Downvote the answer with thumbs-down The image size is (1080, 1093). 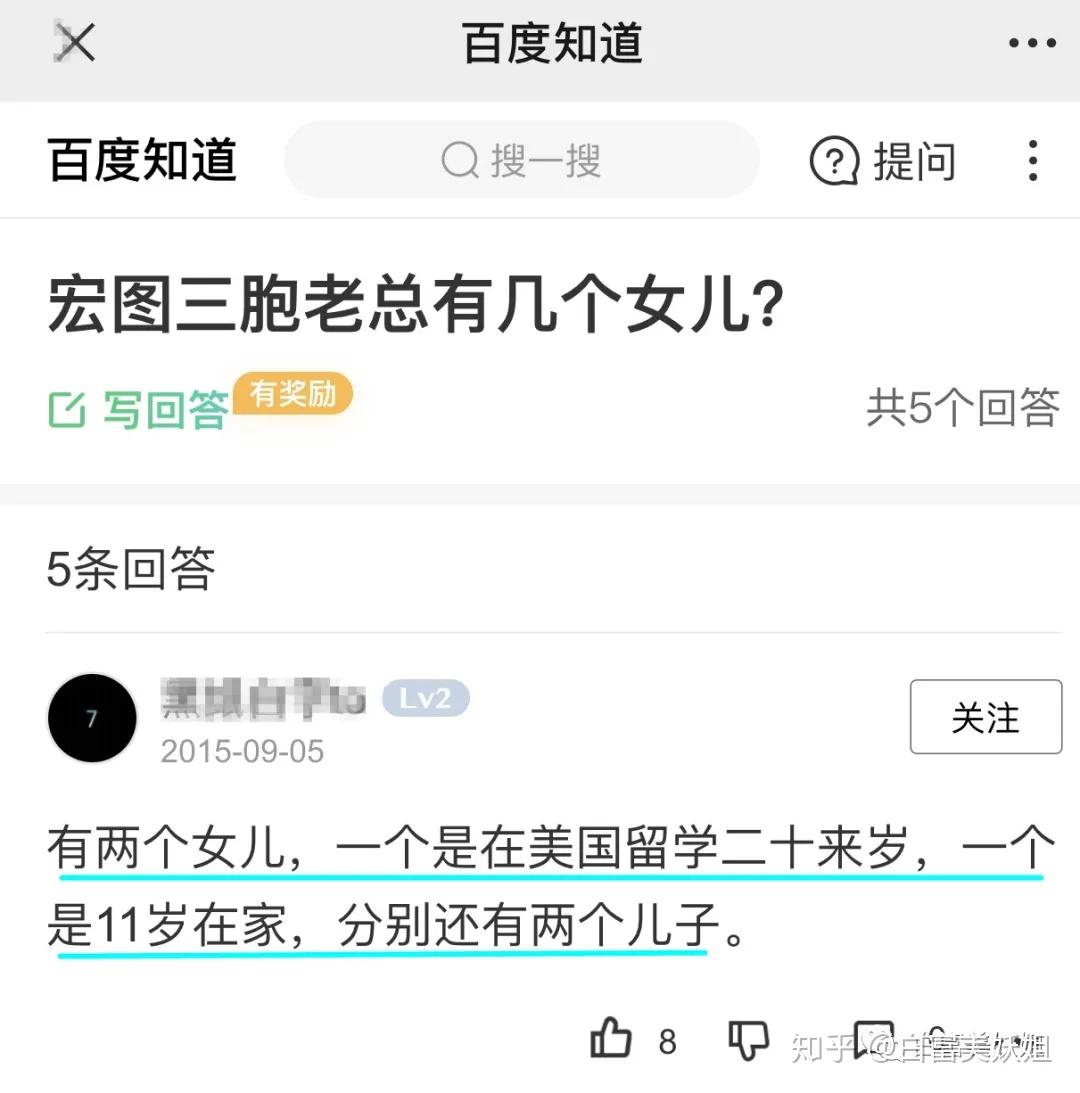click(x=748, y=1040)
